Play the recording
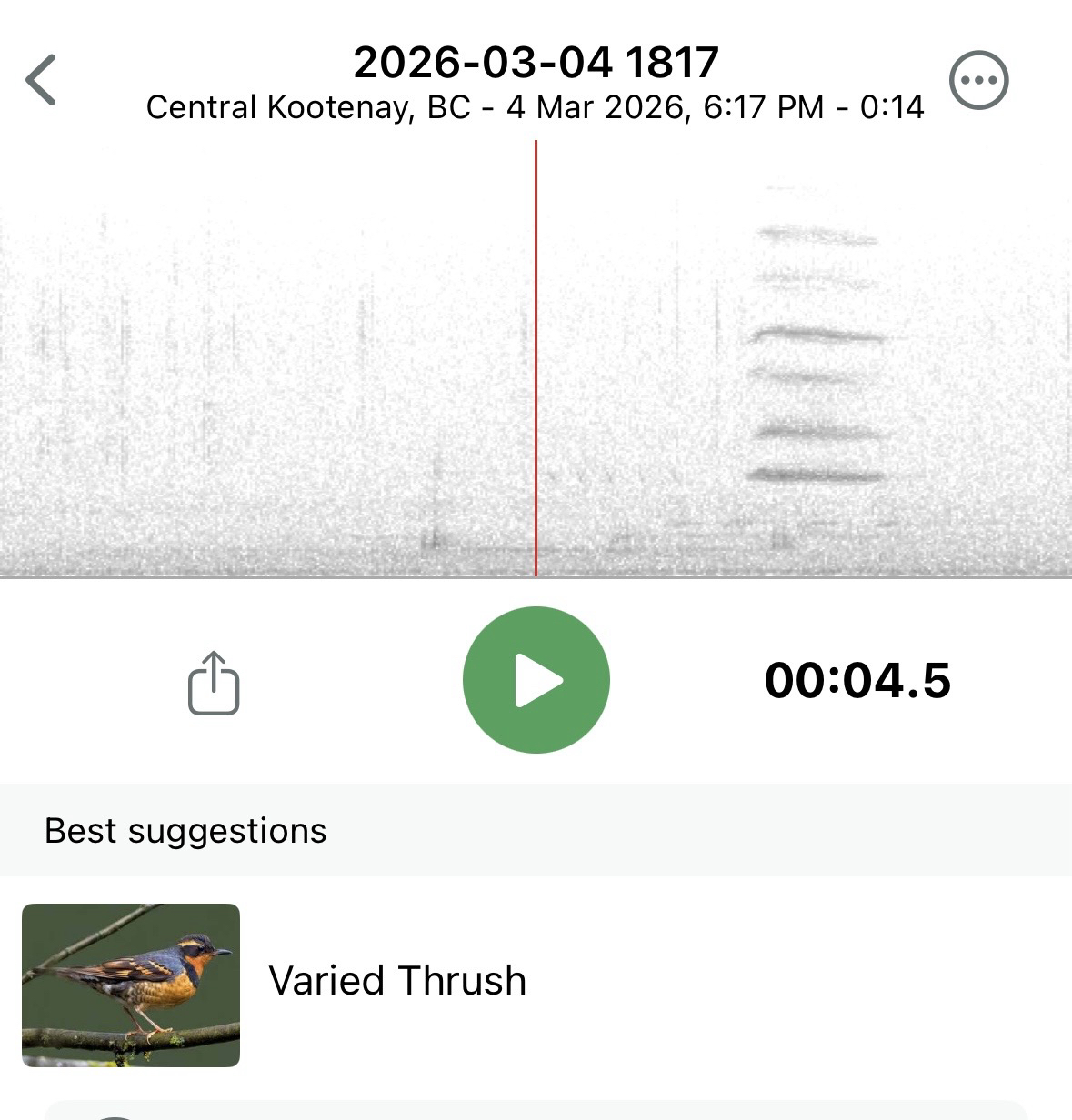Viewport: 1072px width, 1120px height. point(536,680)
